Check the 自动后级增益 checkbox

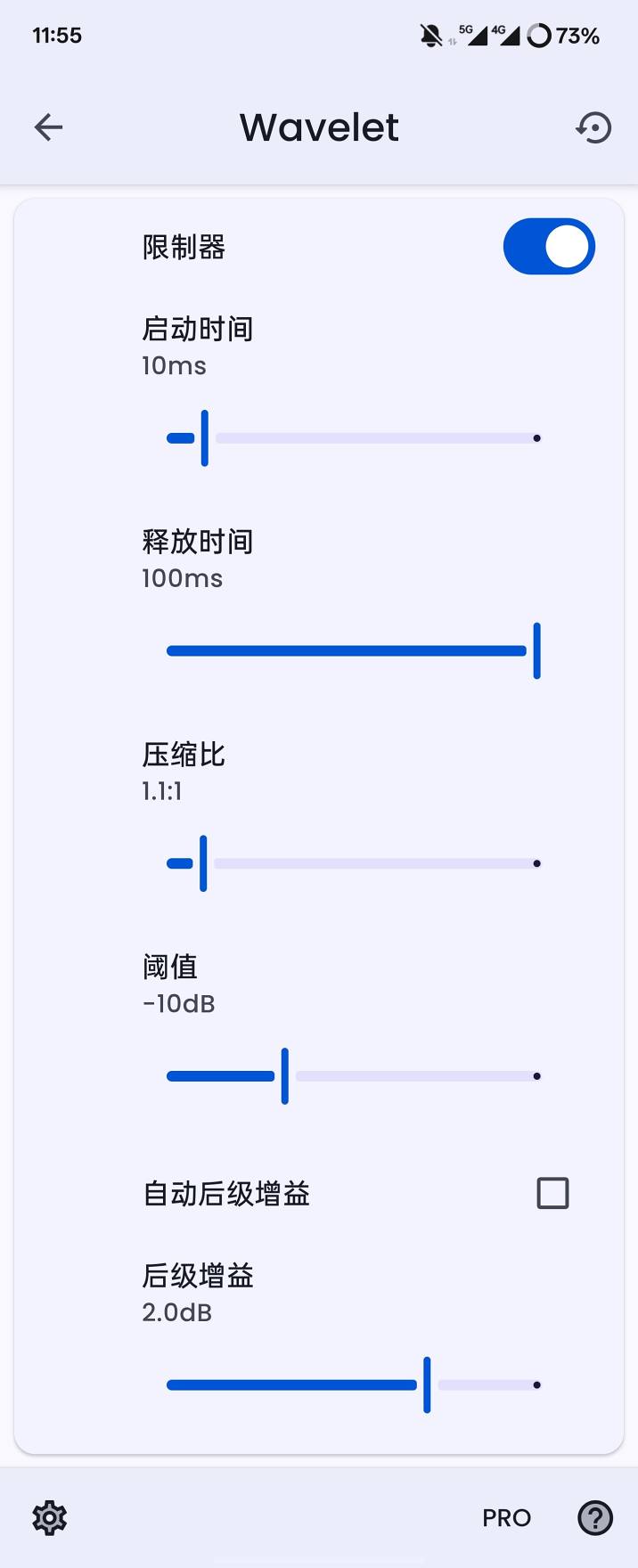[552, 1193]
